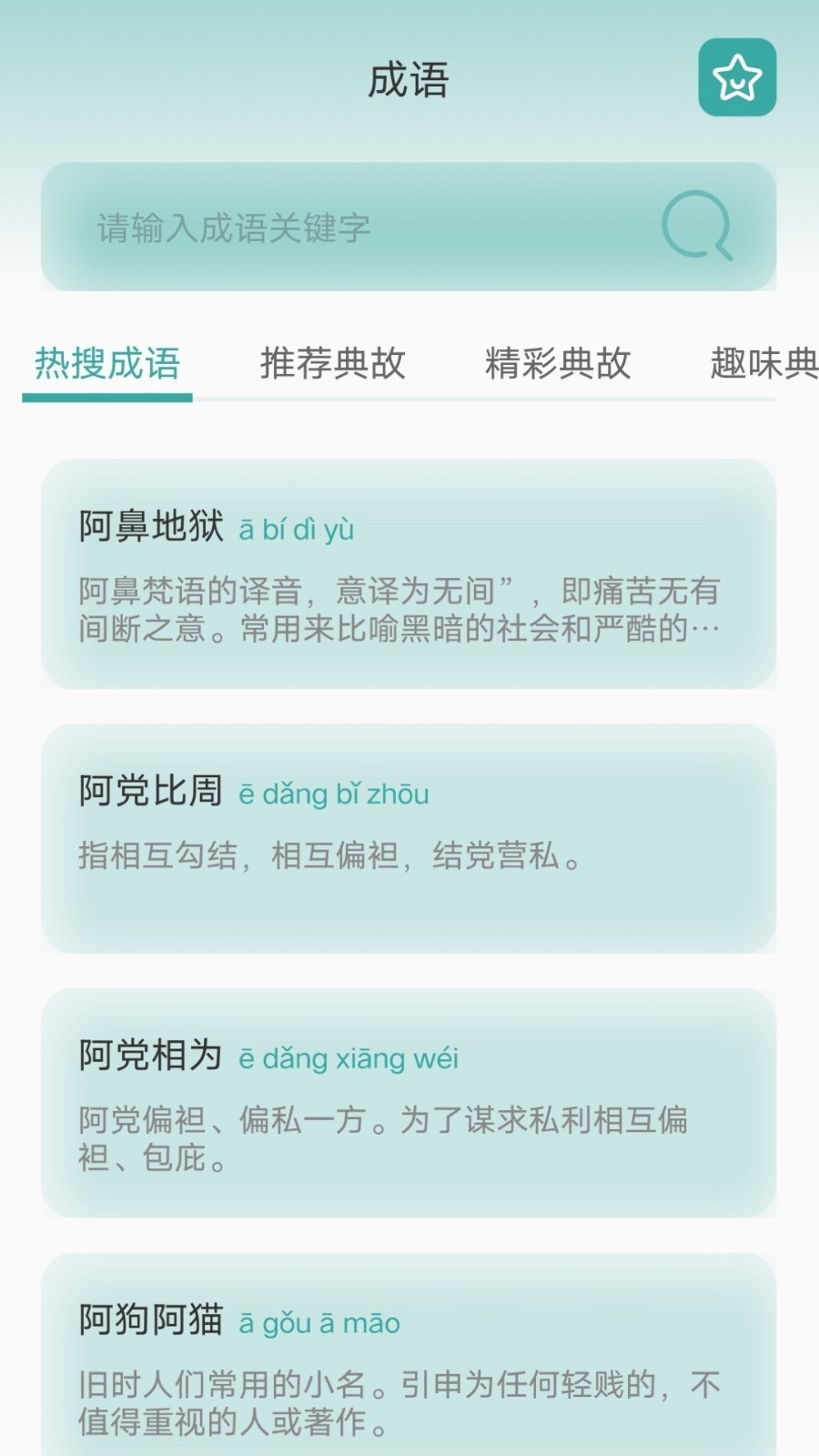Viewport: 819px width, 1456px height.
Task: Switch to the 精彩典故 tab
Action: [x=558, y=363]
